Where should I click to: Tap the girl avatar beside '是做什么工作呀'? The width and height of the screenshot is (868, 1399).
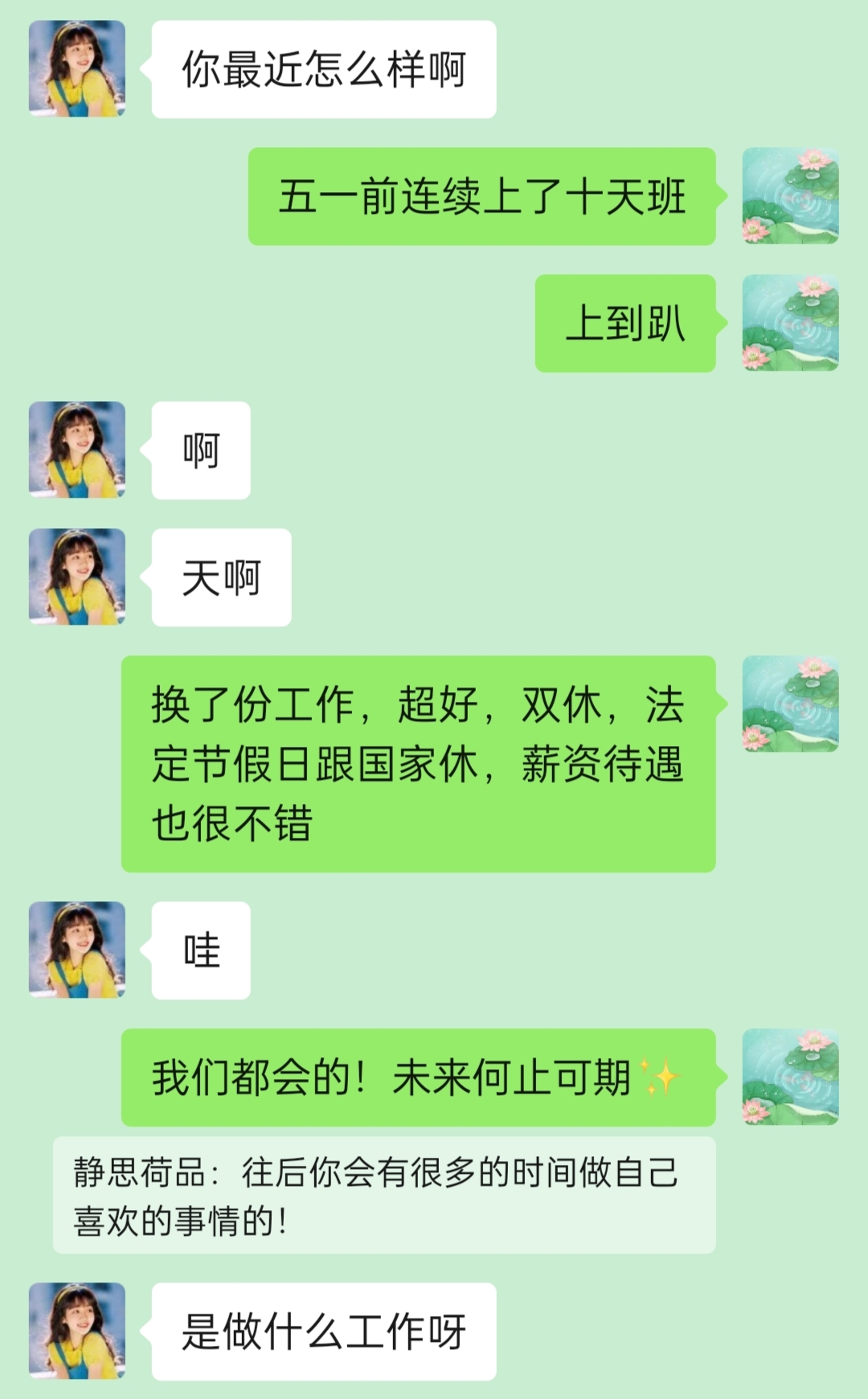[77, 1331]
